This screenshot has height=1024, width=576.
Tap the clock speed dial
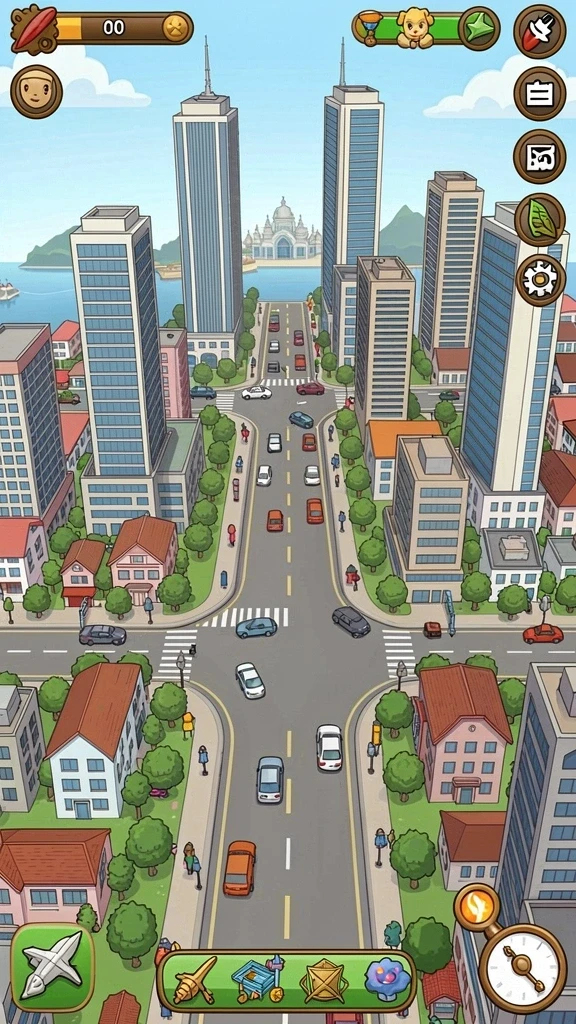tap(522, 968)
